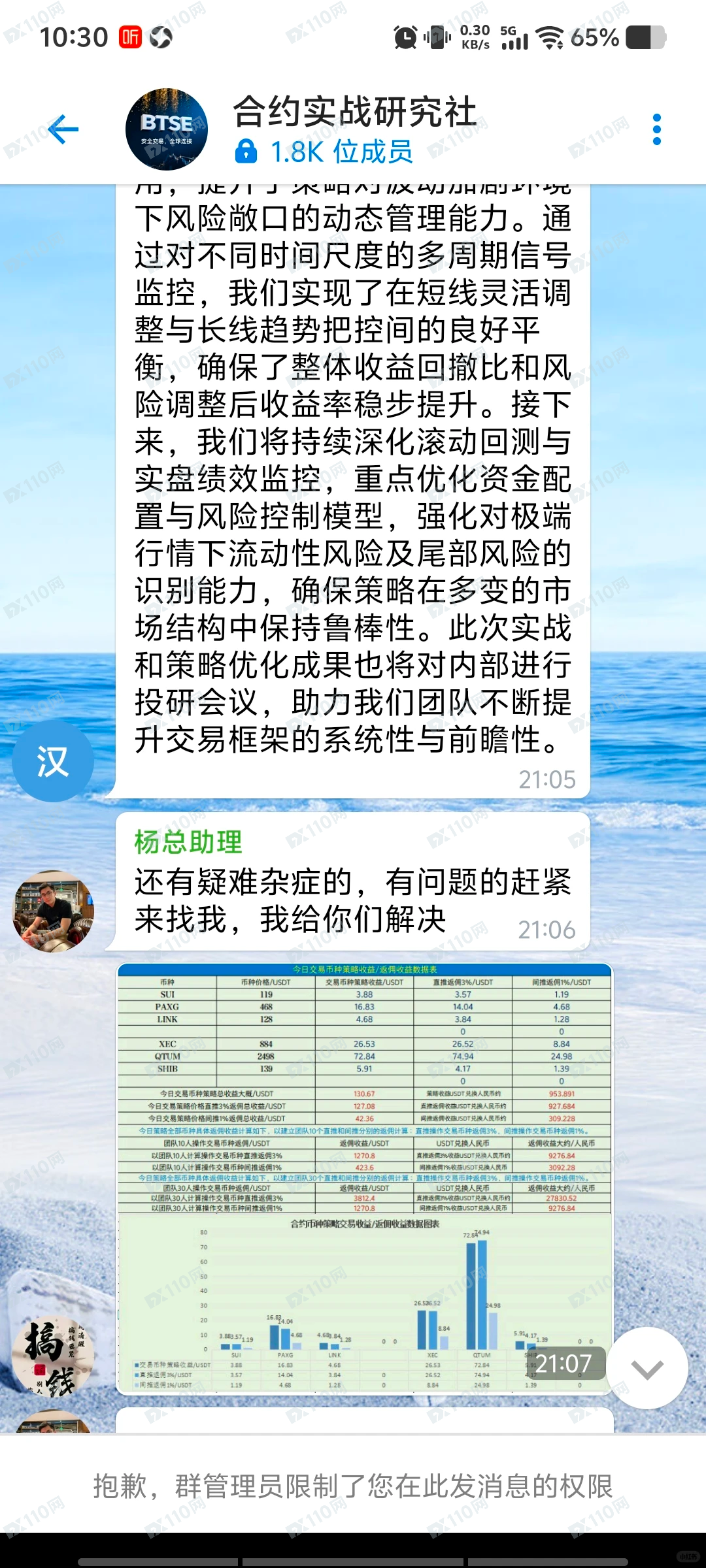Viewport: 706px width, 1568px height.
Task: Tap the back arrow to exit the chat
Action: coord(62,129)
